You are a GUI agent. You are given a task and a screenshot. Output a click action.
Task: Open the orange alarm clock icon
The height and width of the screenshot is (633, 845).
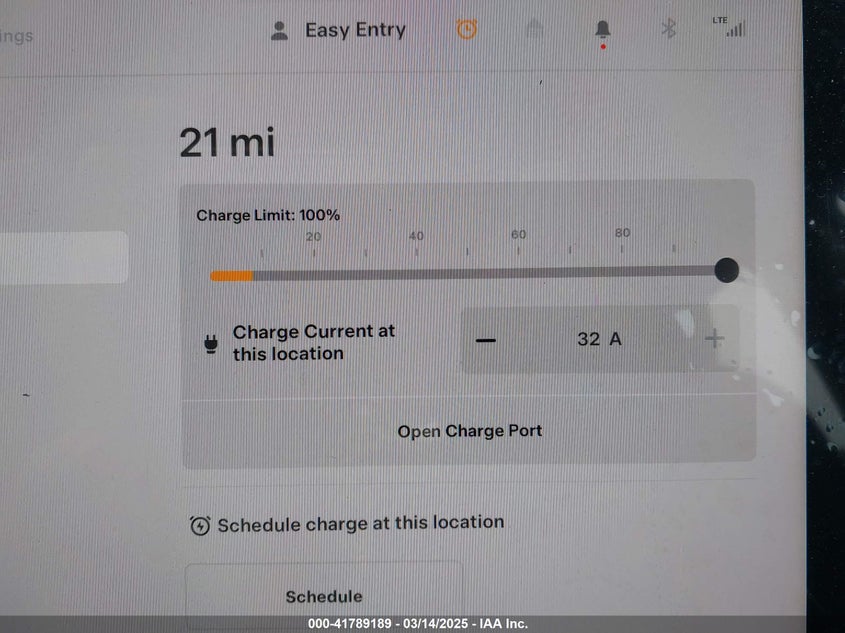coord(466,30)
